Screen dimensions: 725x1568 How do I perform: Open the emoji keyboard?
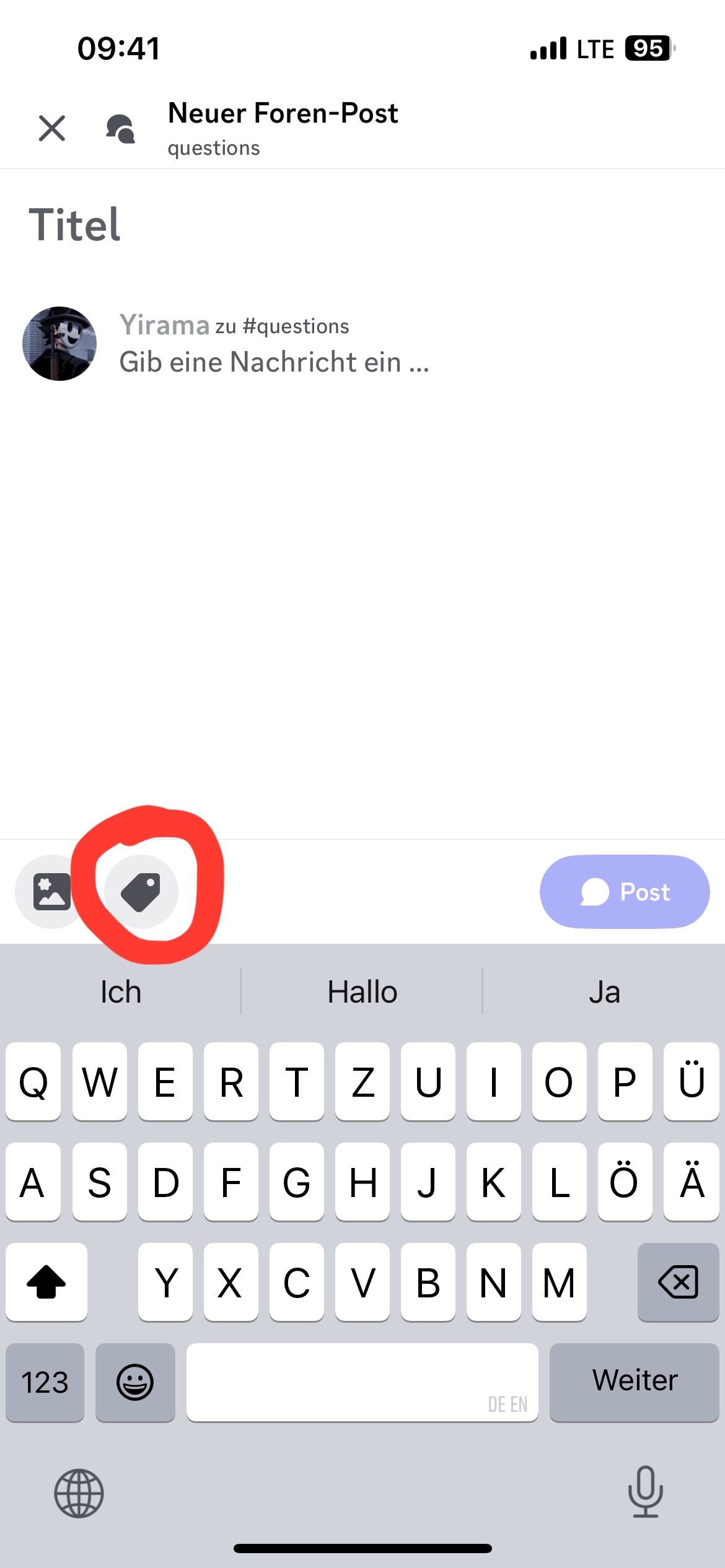(x=135, y=1381)
